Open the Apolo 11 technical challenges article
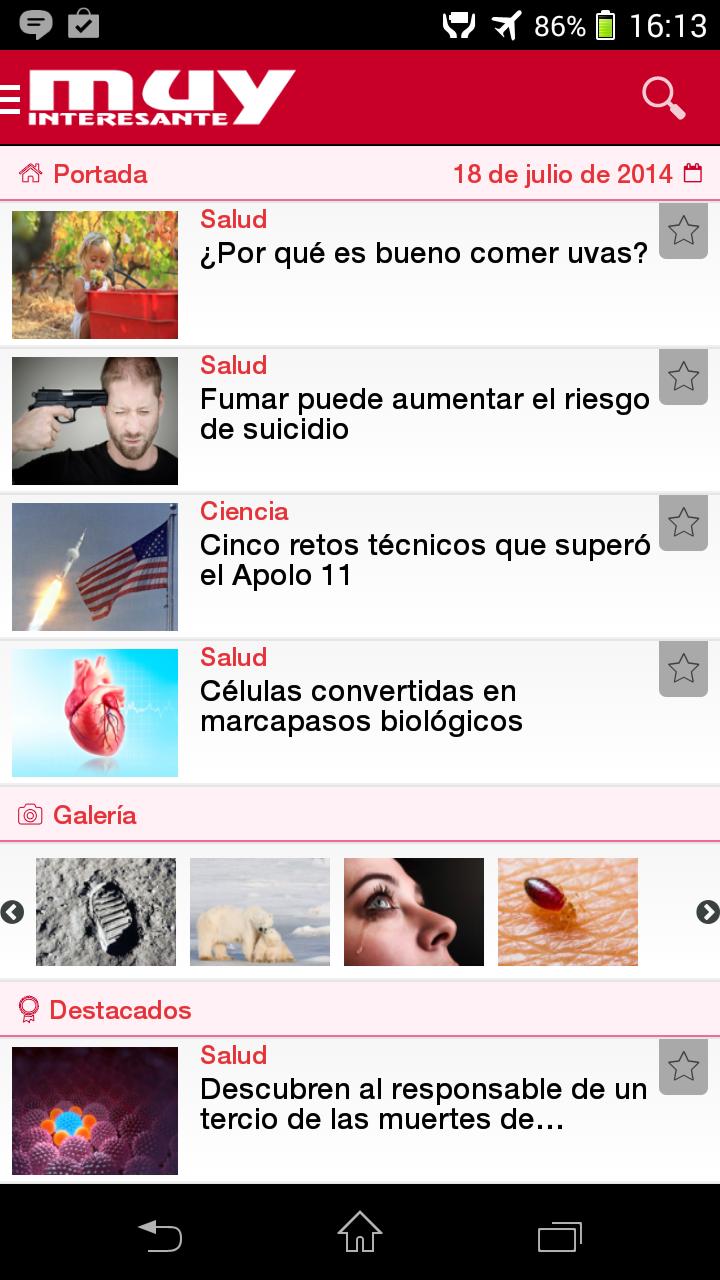Viewport: 720px width, 1280px height. click(x=424, y=560)
